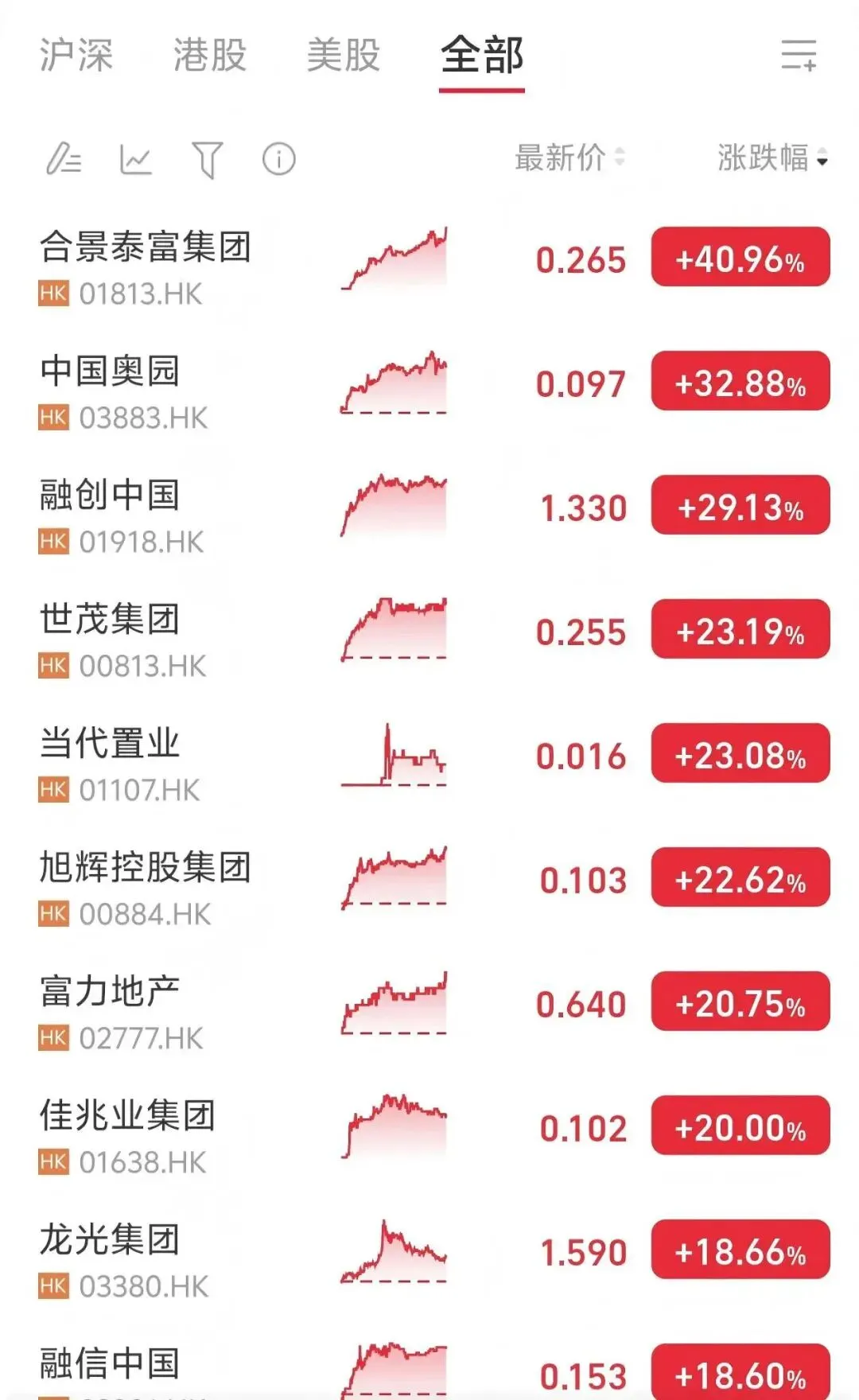Image resolution: width=859 pixels, height=1400 pixels.
Task: Tap the edit watchlist pencil icon
Action: click(x=64, y=159)
